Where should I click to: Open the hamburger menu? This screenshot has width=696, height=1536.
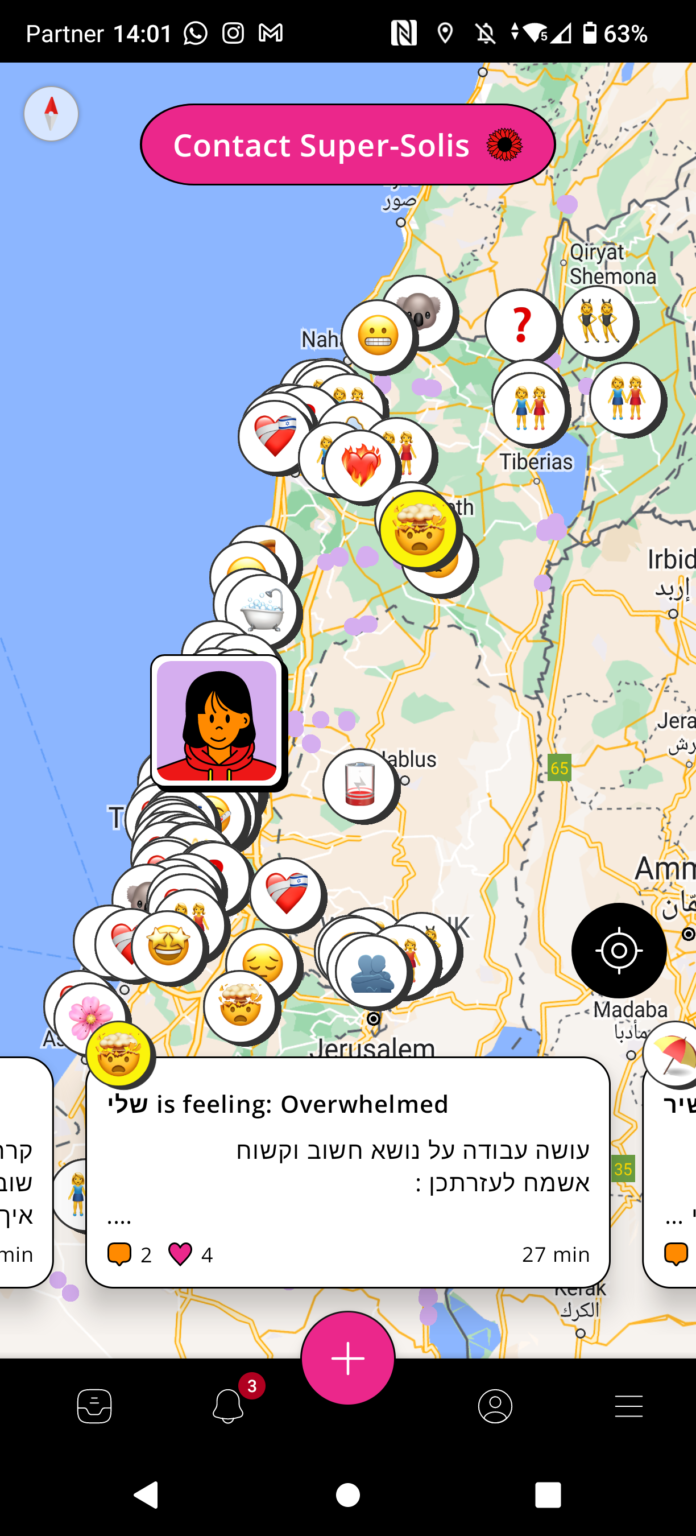click(x=629, y=1406)
